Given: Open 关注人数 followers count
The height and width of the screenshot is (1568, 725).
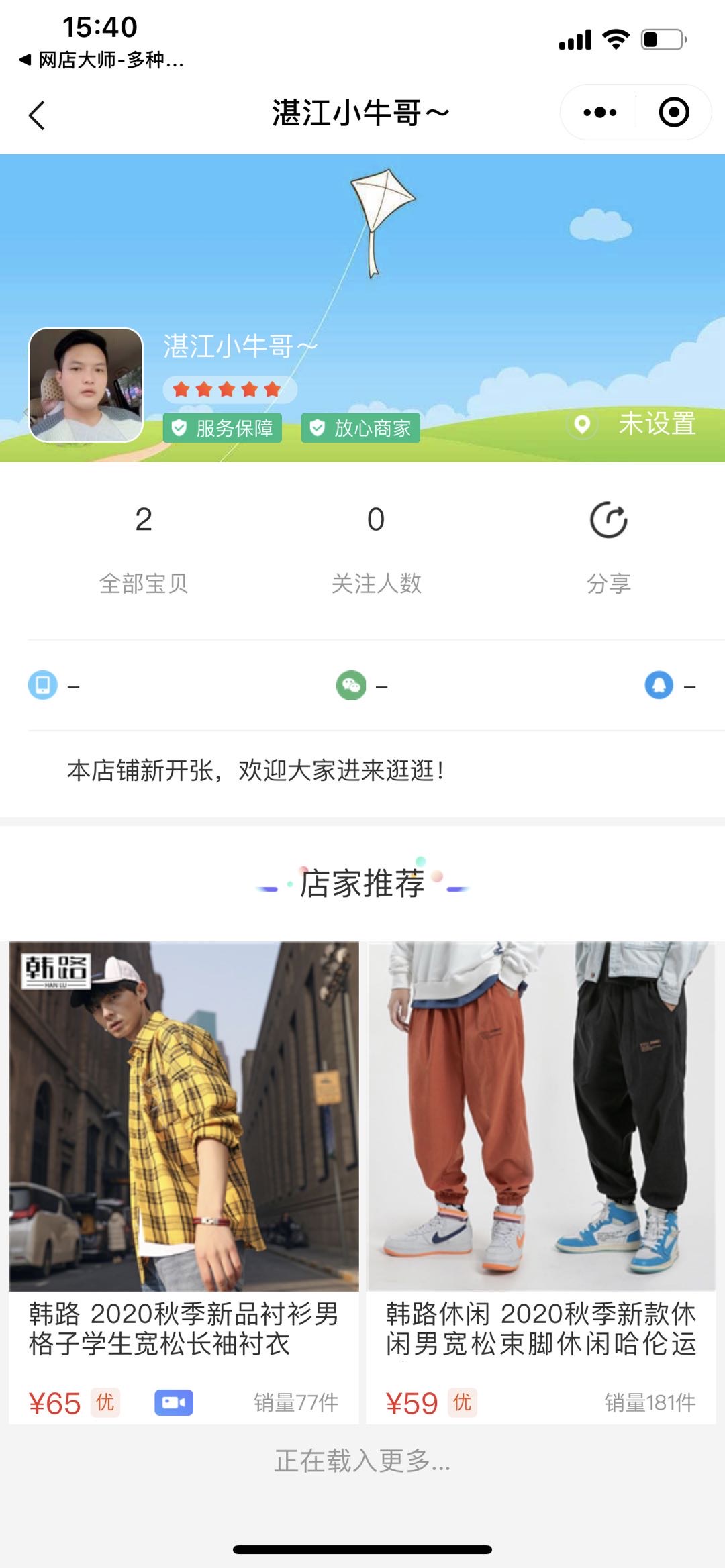Looking at the screenshot, I should [376, 547].
